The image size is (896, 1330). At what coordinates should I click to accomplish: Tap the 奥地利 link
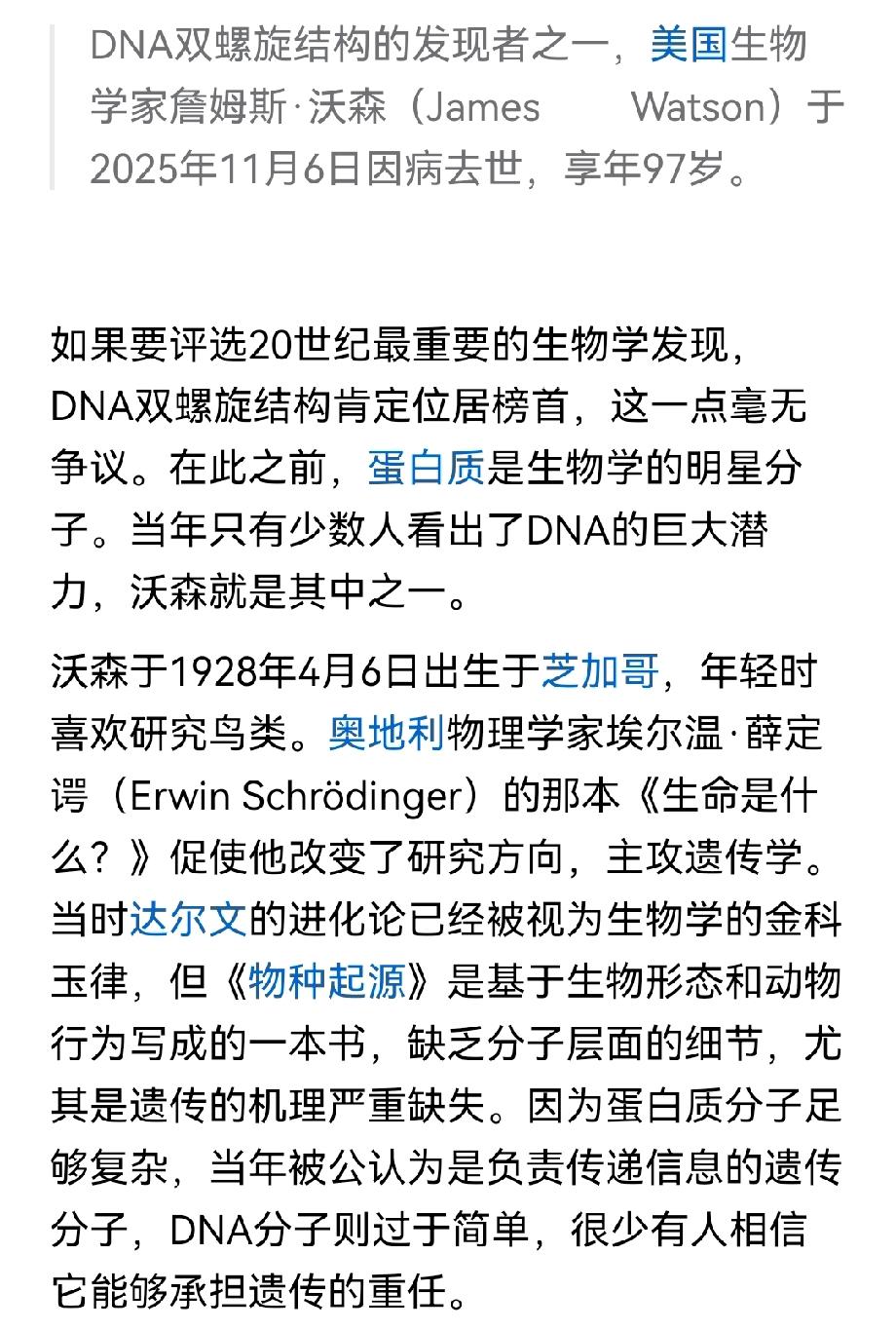(387, 734)
